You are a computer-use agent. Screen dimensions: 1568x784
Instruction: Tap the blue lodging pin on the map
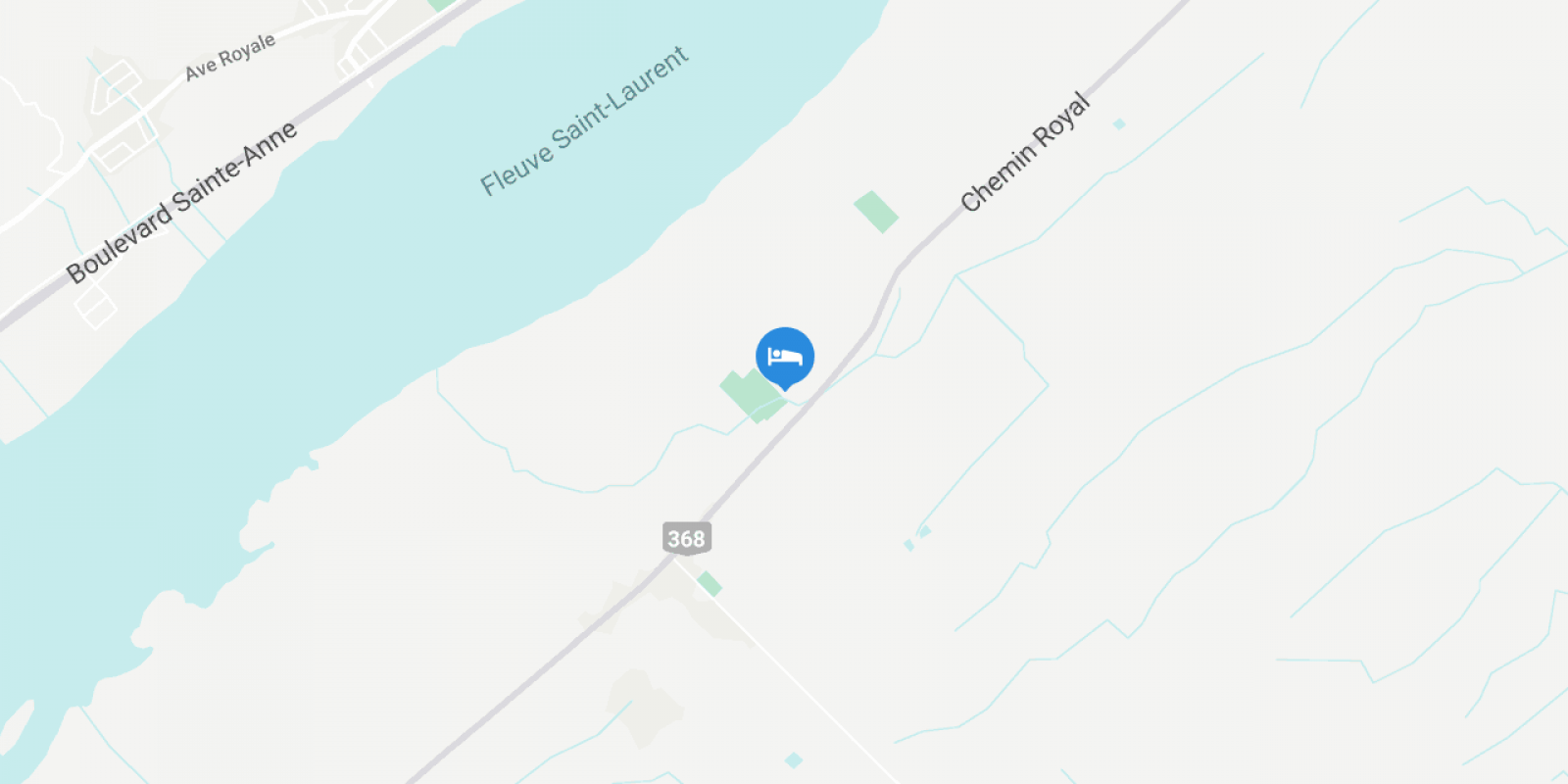coord(784,357)
